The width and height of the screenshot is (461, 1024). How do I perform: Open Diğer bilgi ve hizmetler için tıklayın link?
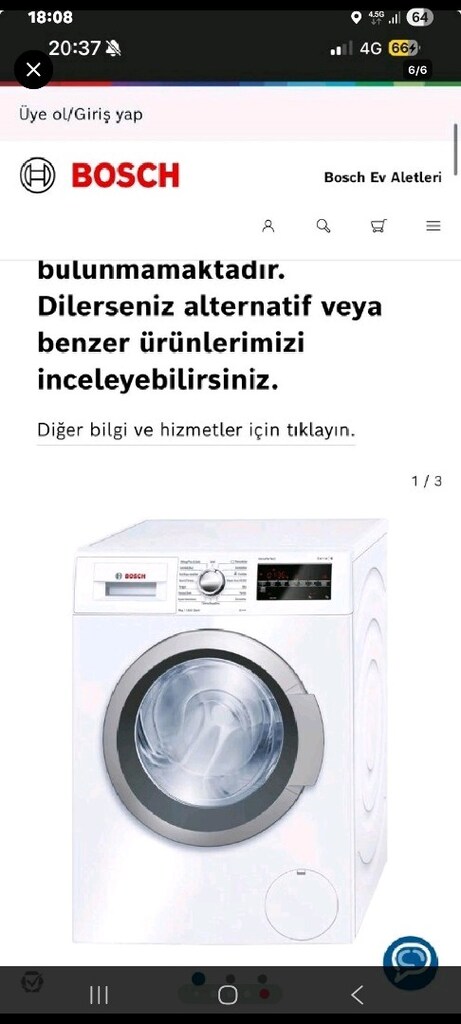click(x=196, y=431)
